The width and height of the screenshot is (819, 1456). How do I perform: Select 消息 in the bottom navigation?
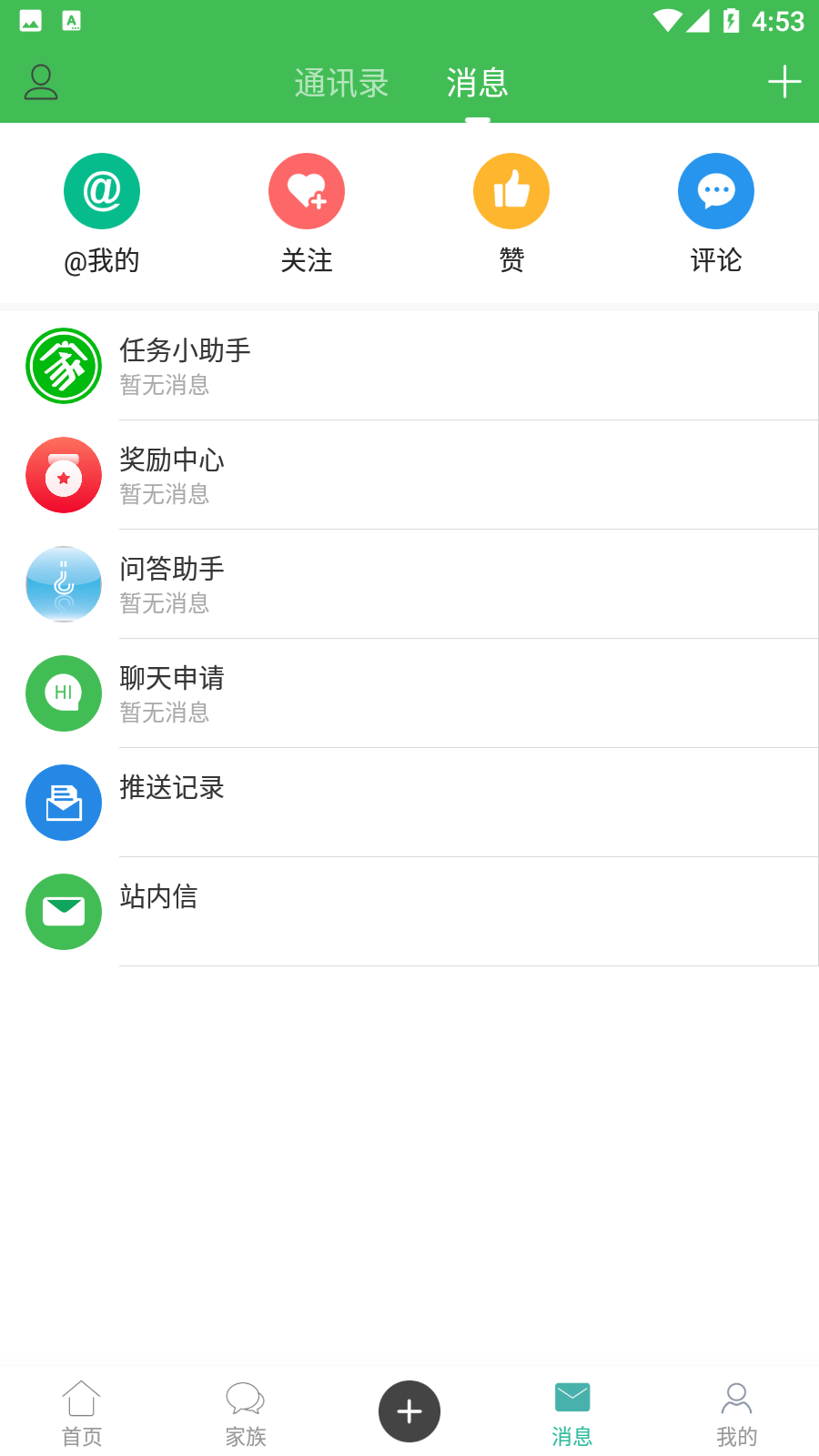click(x=572, y=1413)
